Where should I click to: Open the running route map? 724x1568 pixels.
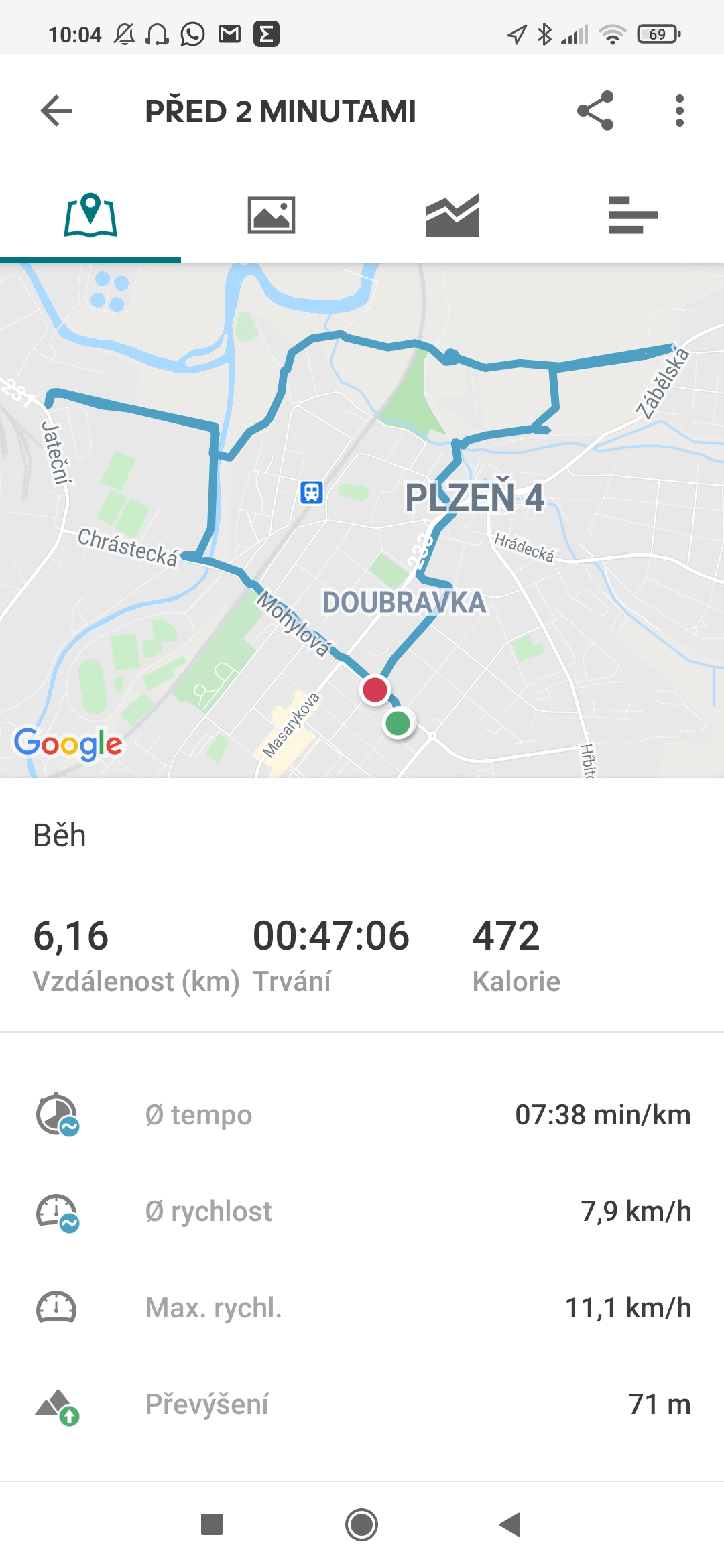[362, 521]
